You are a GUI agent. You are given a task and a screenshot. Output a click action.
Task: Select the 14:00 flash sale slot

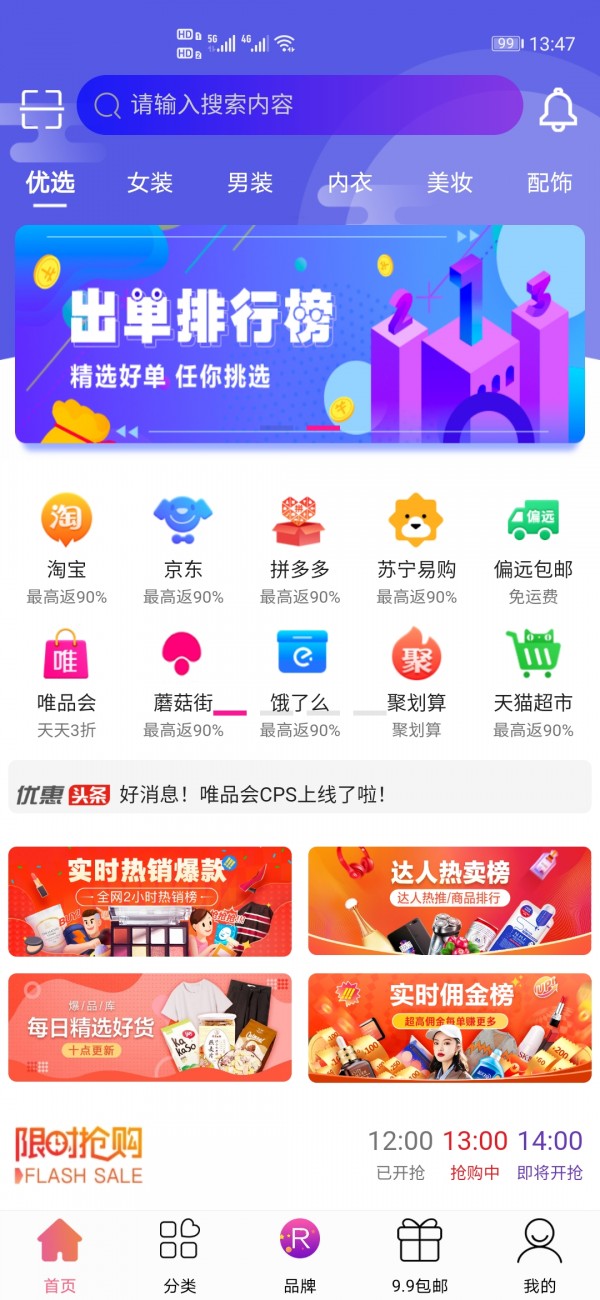pyautogui.click(x=550, y=1153)
